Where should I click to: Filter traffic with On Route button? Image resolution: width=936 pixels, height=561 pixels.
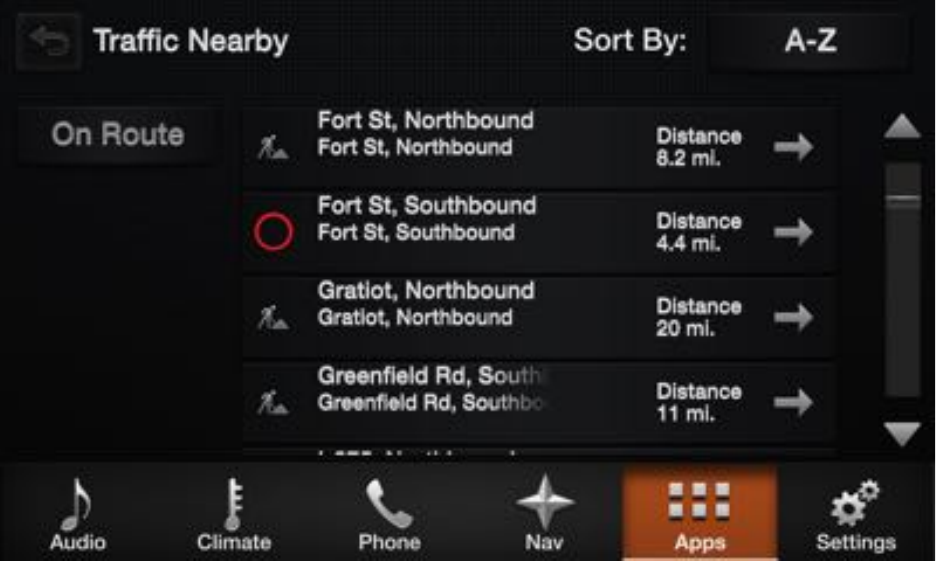[x=117, y=135]
